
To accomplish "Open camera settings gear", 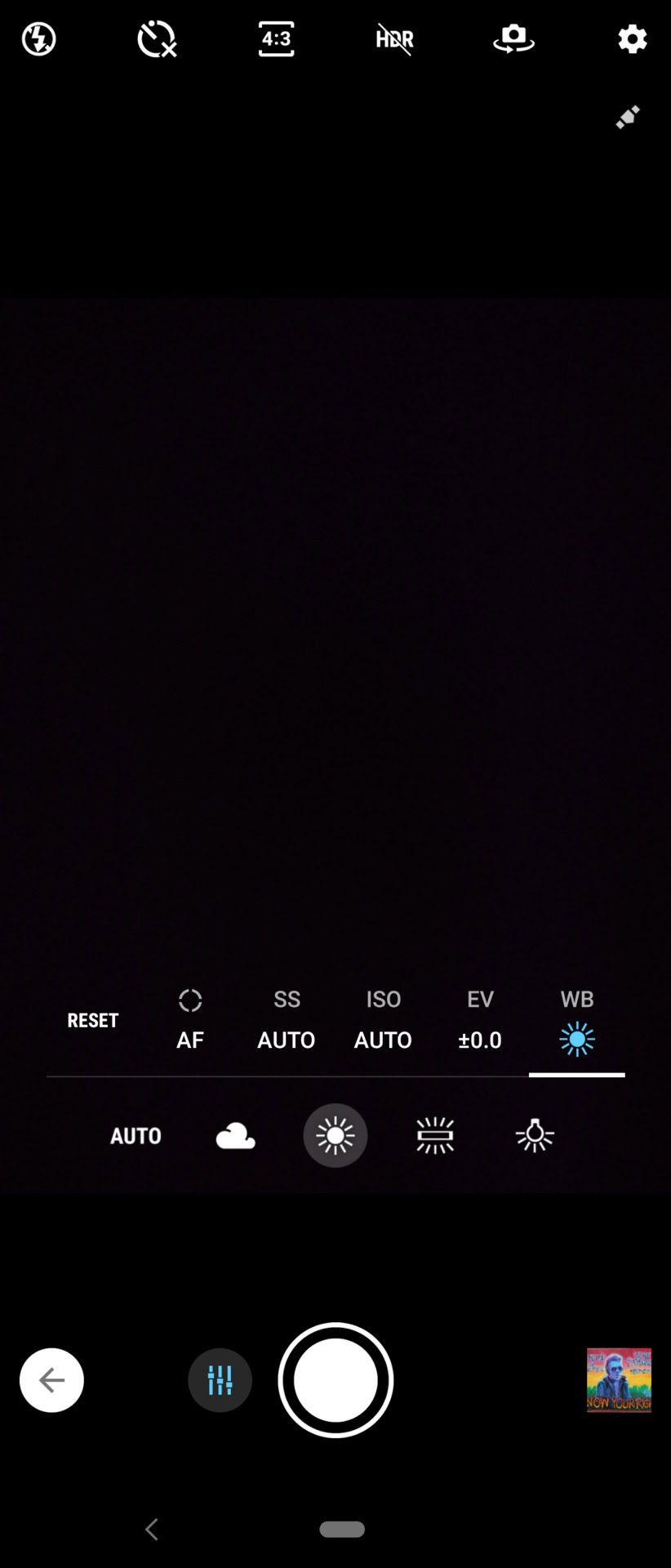I will tap(632, 39).
